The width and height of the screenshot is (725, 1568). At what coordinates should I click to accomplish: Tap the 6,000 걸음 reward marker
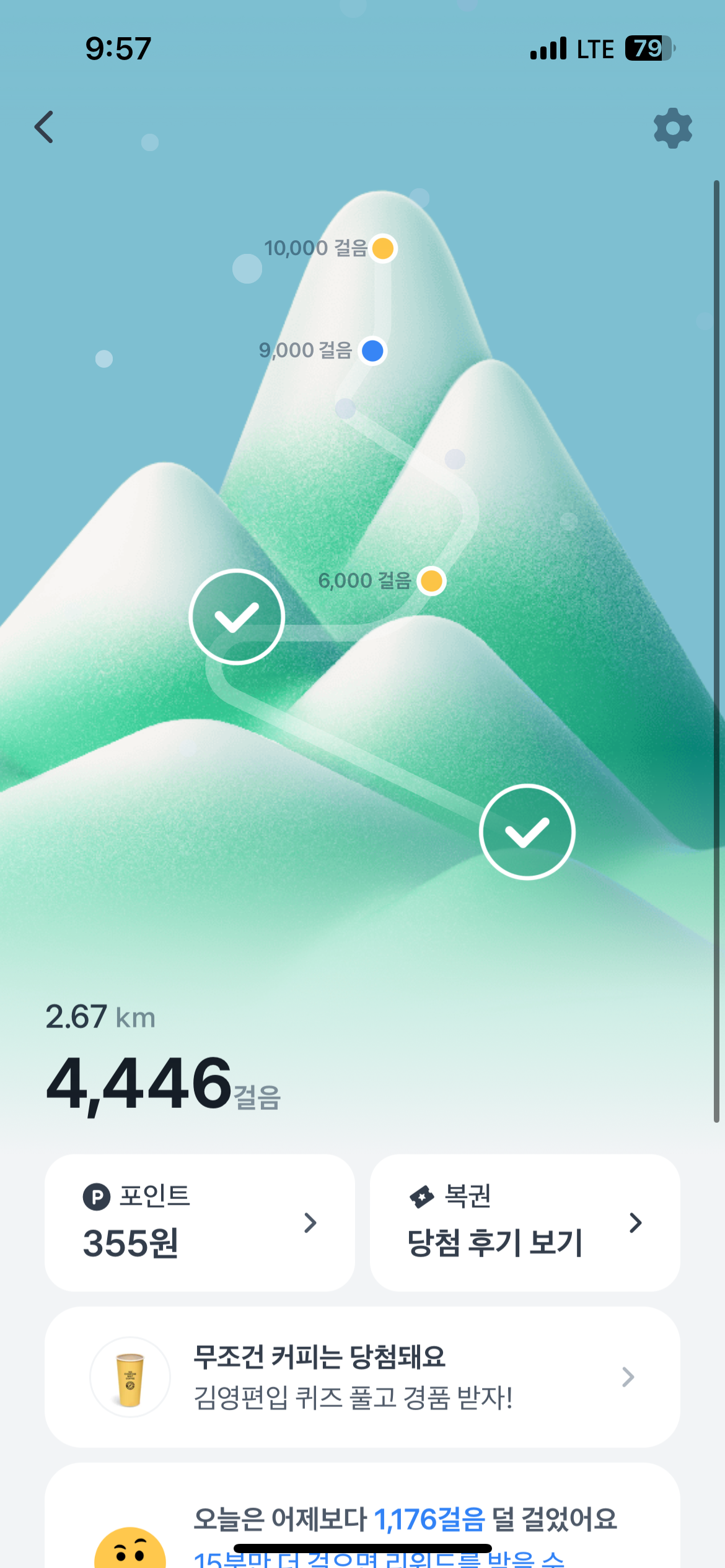click(x=431, y=581)
